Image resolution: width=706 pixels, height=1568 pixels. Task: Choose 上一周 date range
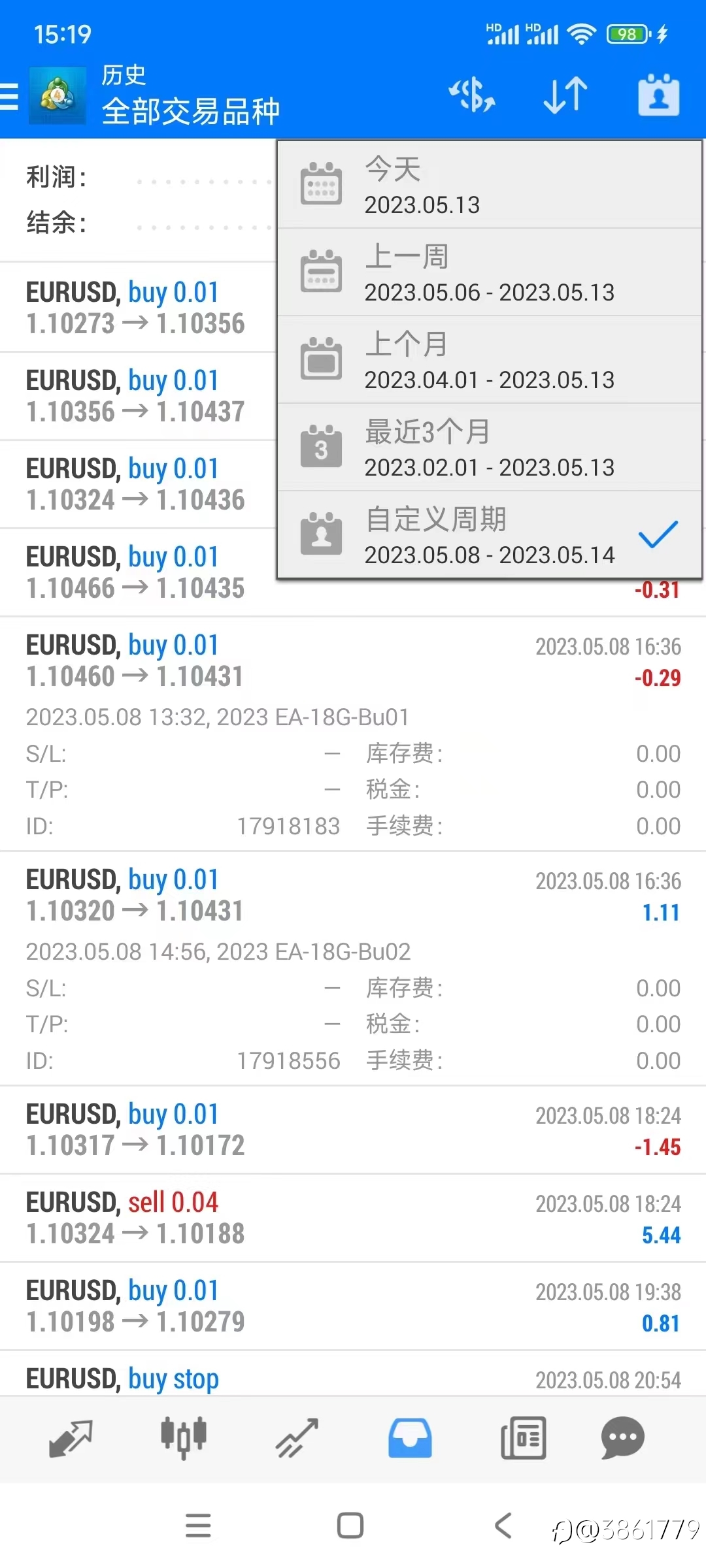(490, 272)
